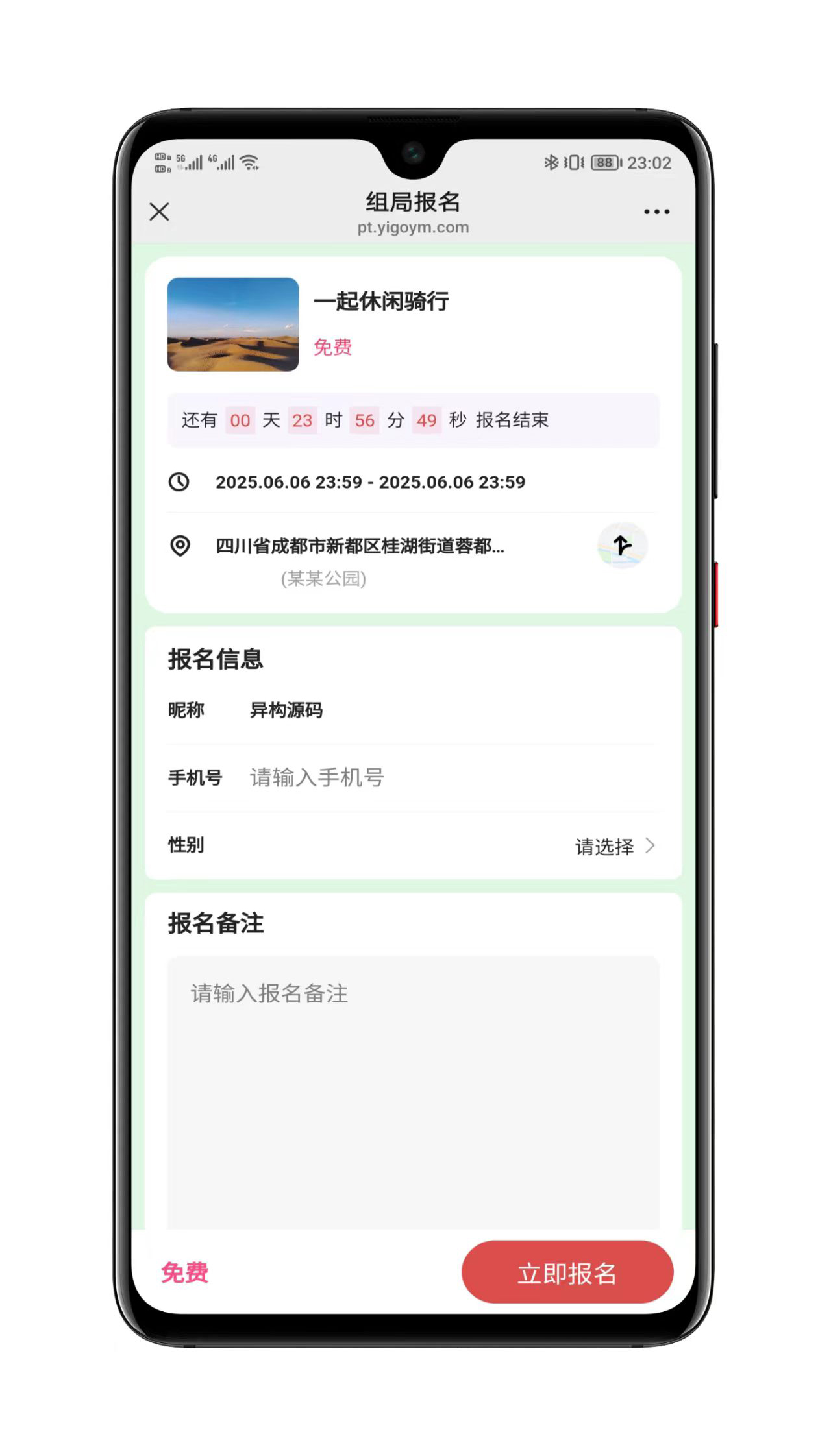Viewport: 831px width, 1456px height.
Task: Tap the 手机号 phone number field
Action: (448, 777)
